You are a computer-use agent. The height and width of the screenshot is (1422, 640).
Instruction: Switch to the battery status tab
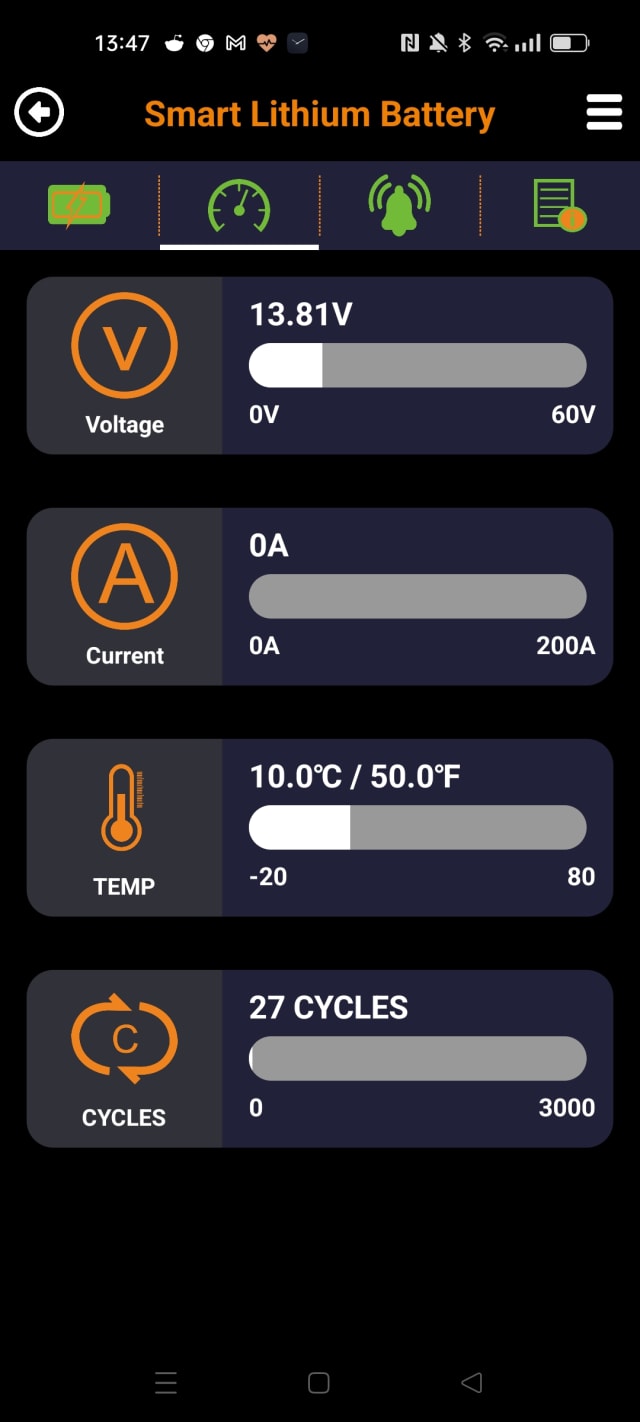click(79, 205)
